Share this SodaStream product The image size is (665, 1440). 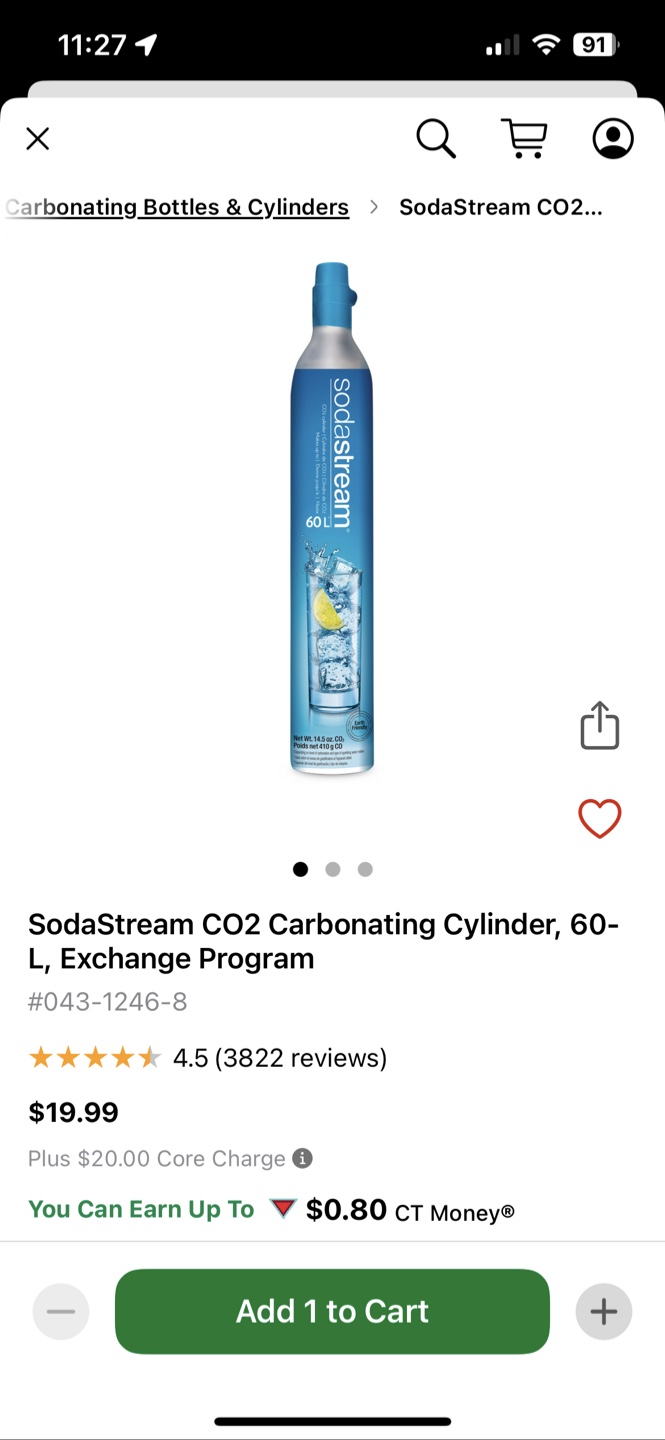click(x=600, y=725)
